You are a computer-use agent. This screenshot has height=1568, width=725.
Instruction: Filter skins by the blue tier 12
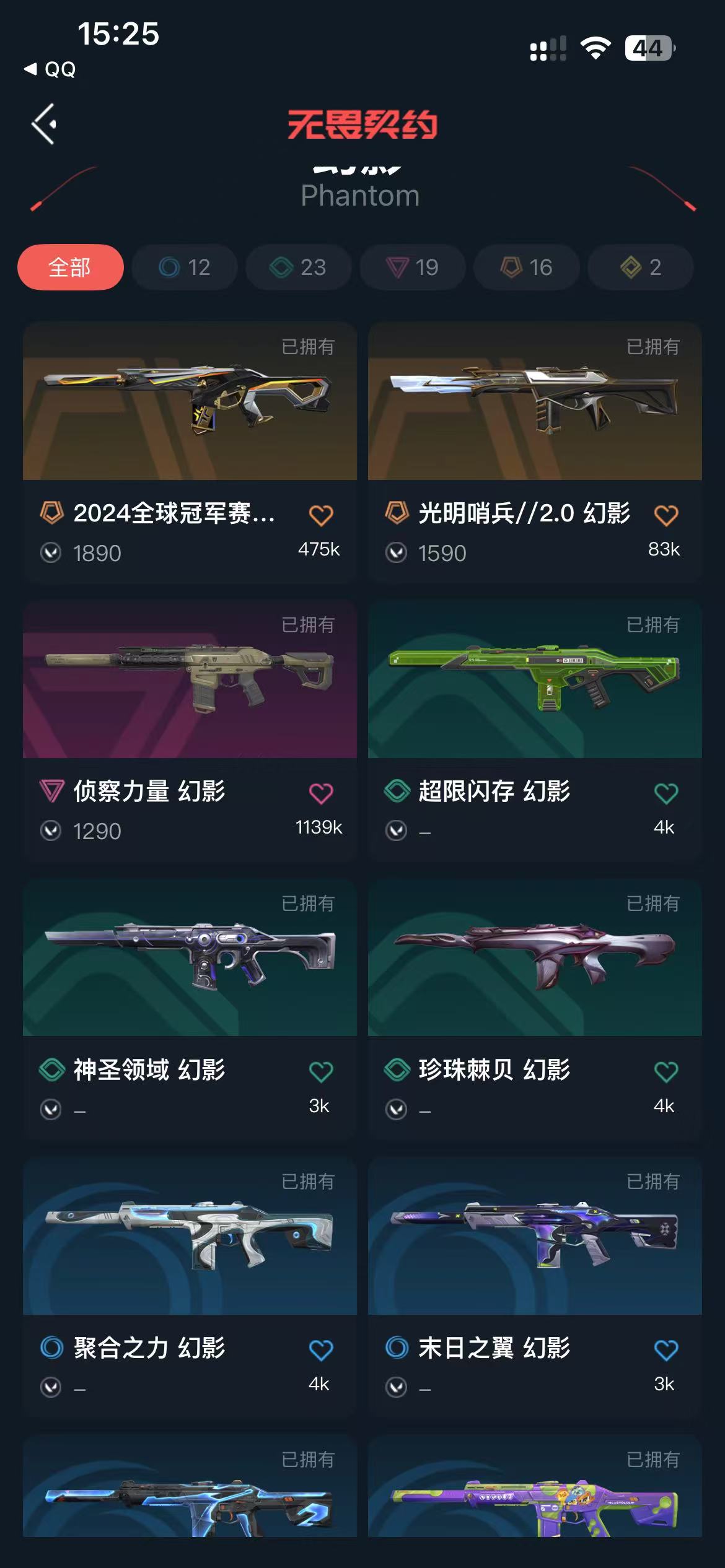[185, 268]
